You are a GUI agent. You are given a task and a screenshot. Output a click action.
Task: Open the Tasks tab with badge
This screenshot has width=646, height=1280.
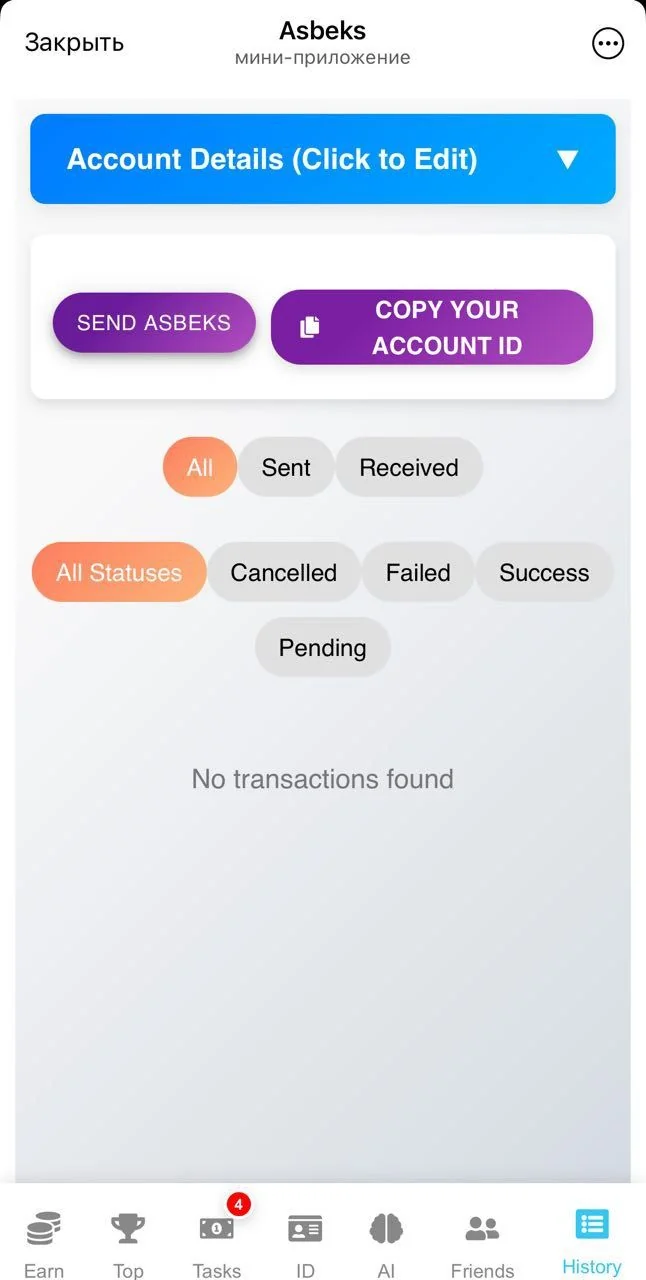(217, 1241)
